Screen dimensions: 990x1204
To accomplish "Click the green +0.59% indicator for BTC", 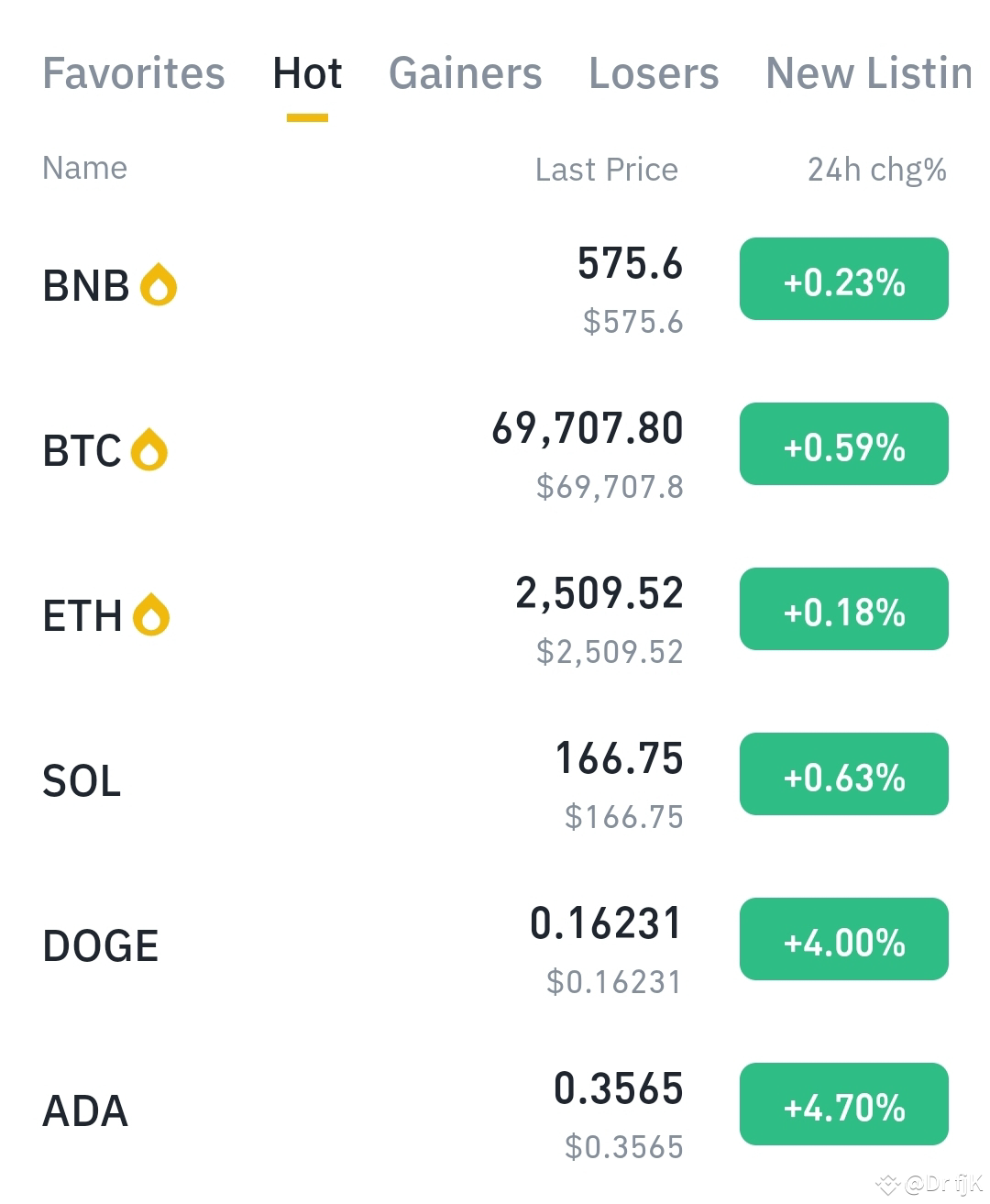I will point(843,444).
